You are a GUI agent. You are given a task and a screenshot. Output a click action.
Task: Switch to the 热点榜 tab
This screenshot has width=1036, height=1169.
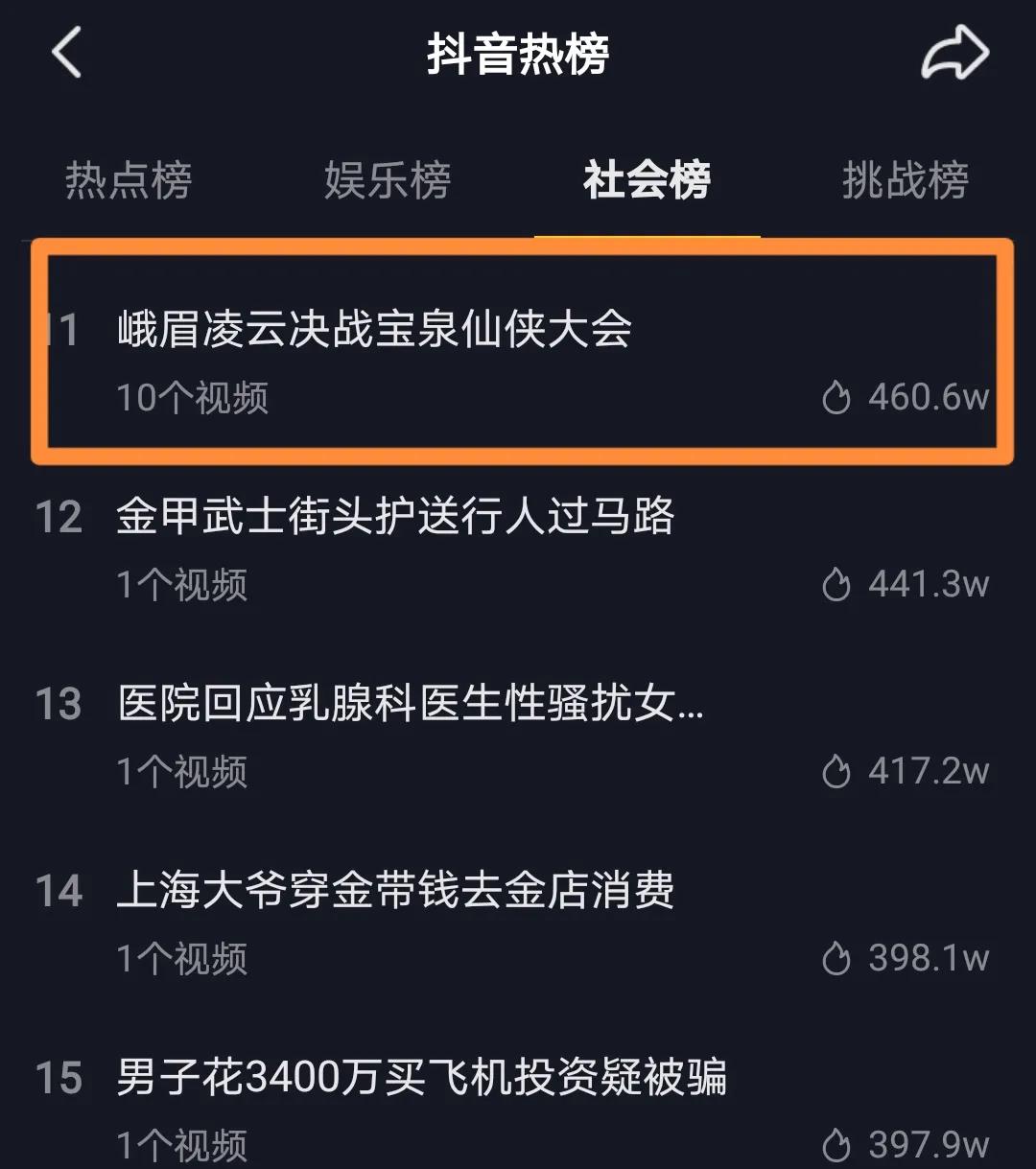pos(129,180)
